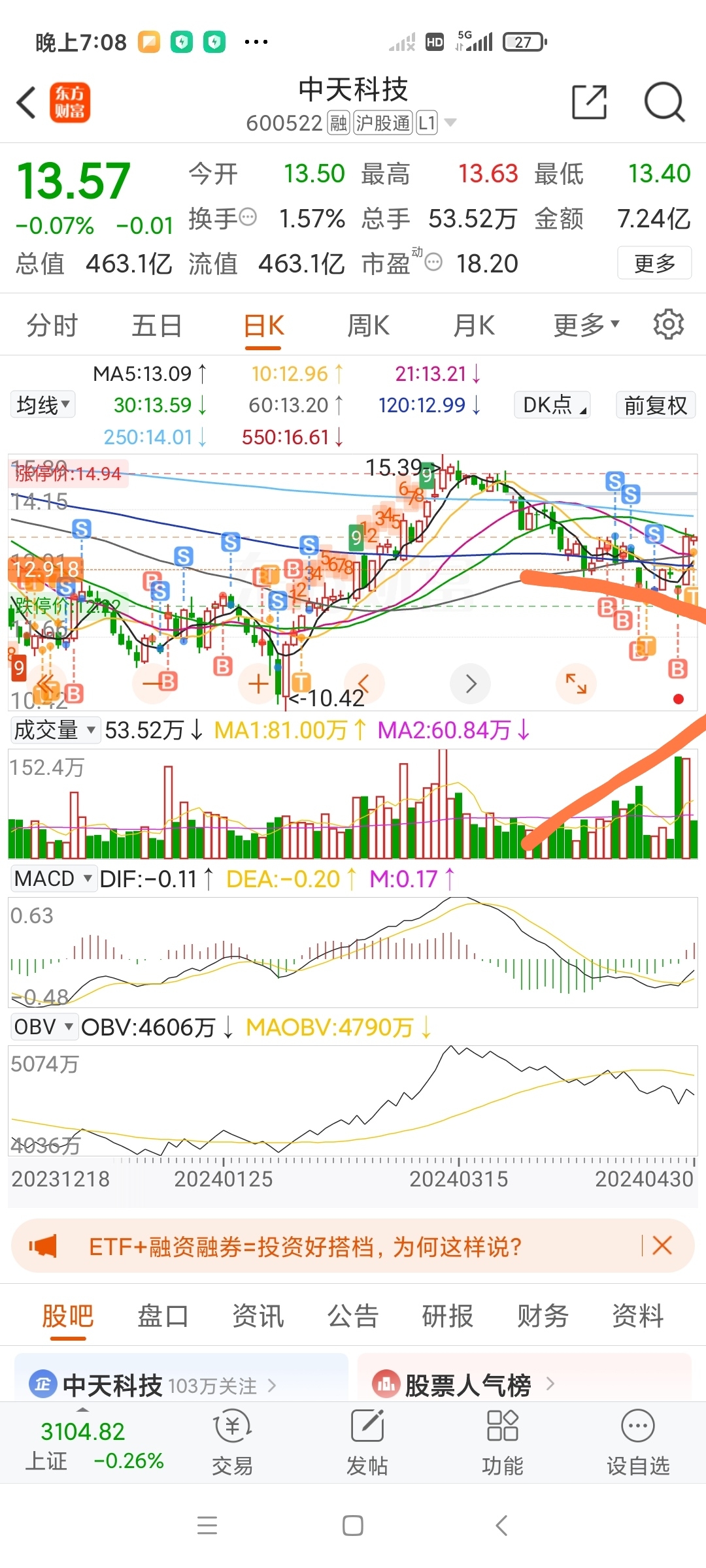Dismiss the ETF promotion banner

[662, 1246]
